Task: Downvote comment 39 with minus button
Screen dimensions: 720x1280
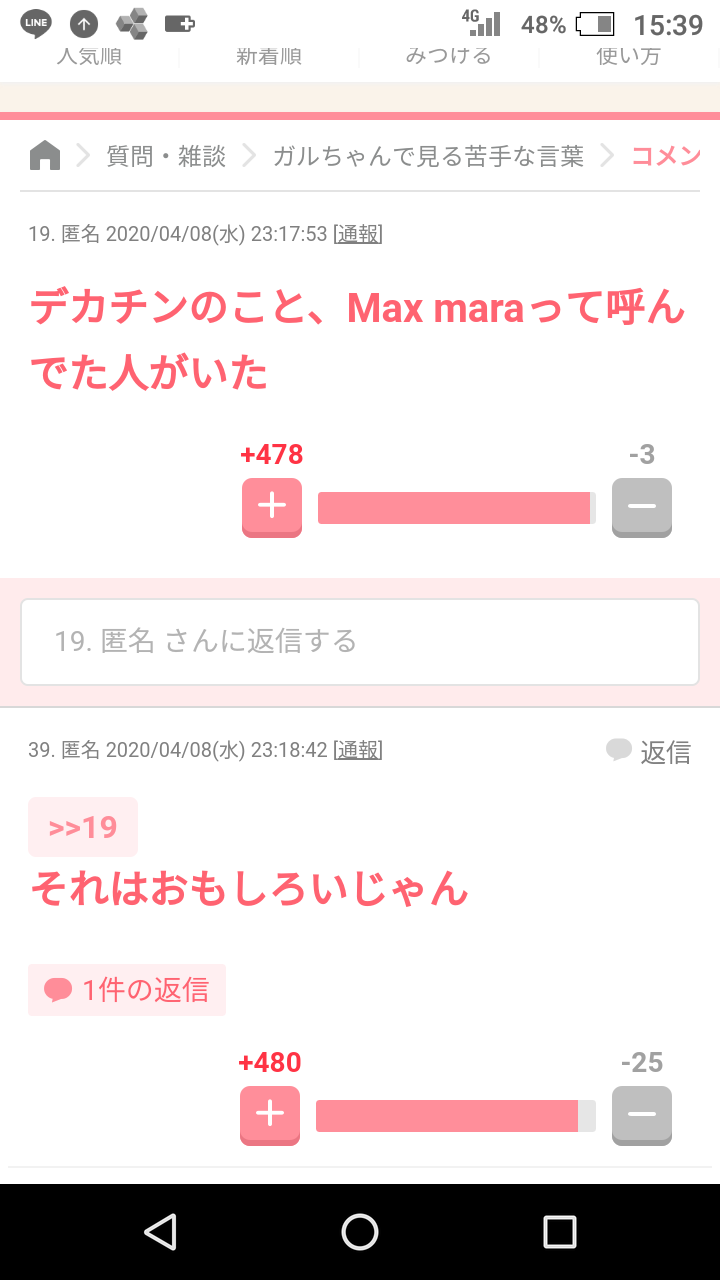Action: click(x=642, y=1115)
